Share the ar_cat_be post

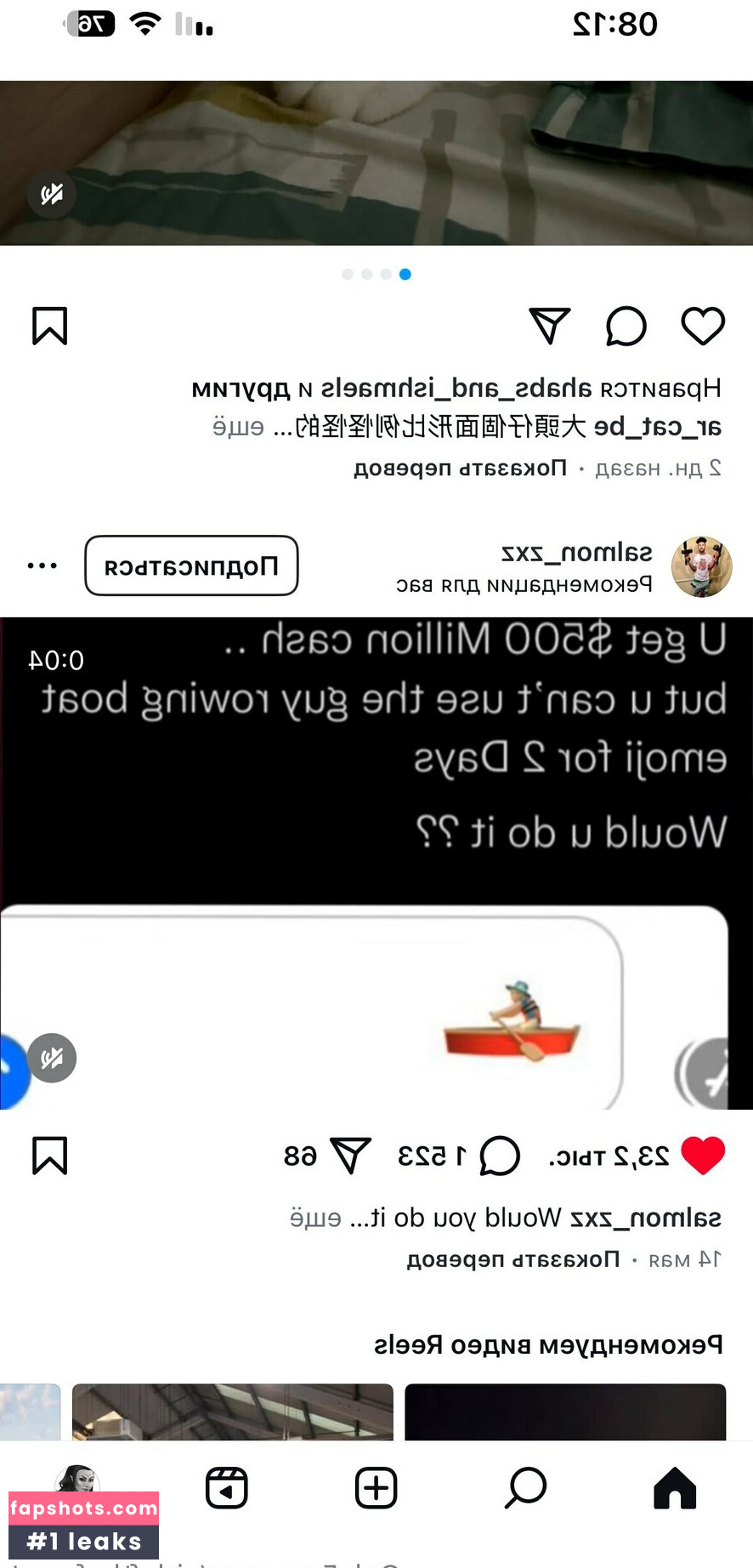[549, 326]
